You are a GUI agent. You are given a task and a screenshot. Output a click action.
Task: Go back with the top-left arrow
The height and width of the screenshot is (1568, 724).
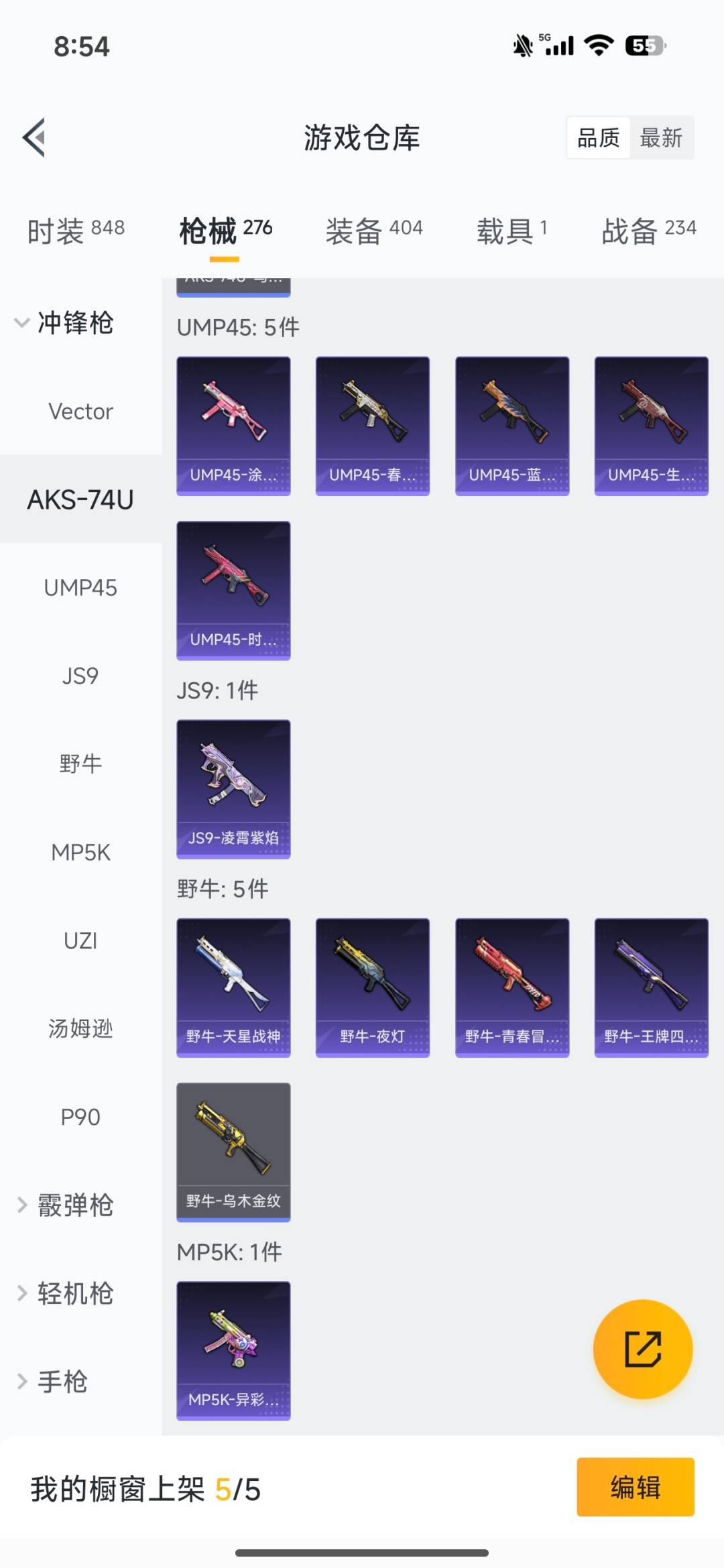pyautogui.click(x=34, y=138)
